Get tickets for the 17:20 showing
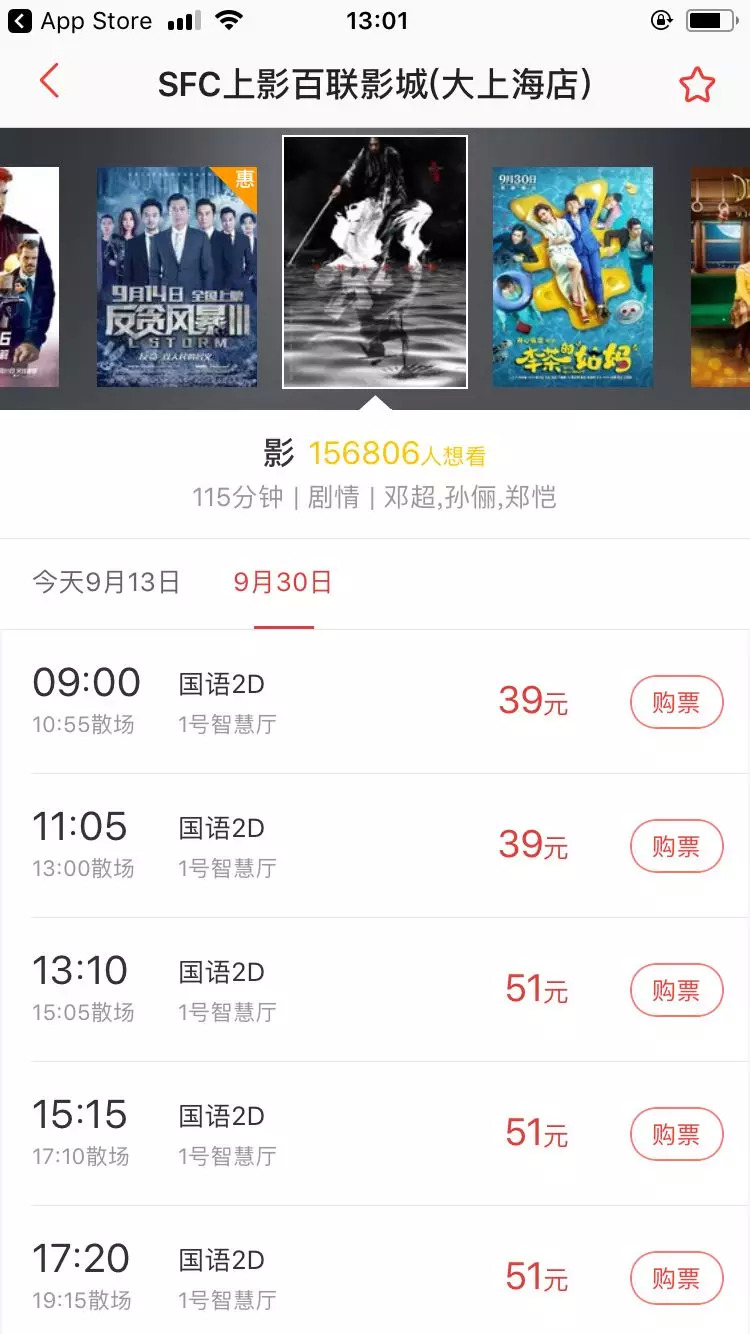Screen dimensions: 750x1334 (x=676, y=1278)
